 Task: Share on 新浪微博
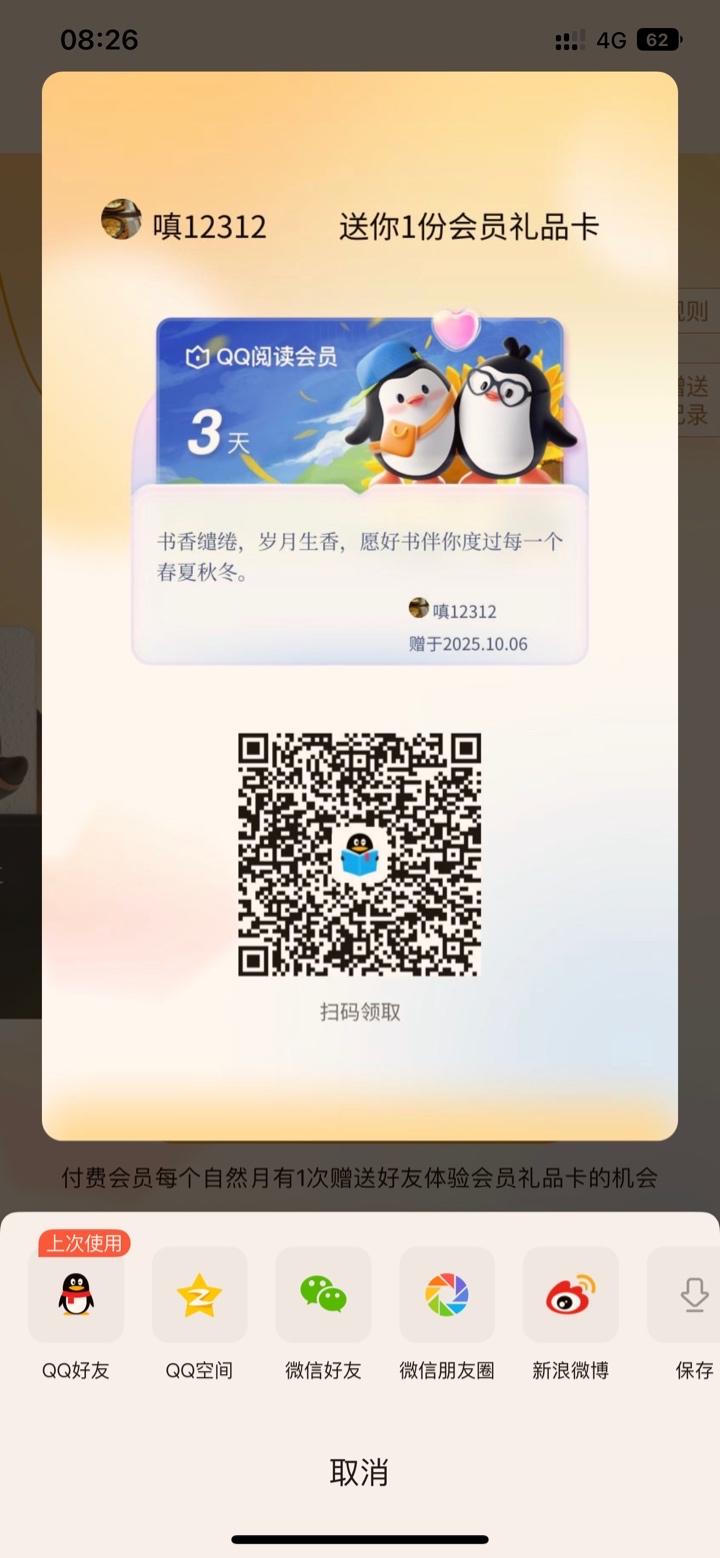[x=570, y=1295]
